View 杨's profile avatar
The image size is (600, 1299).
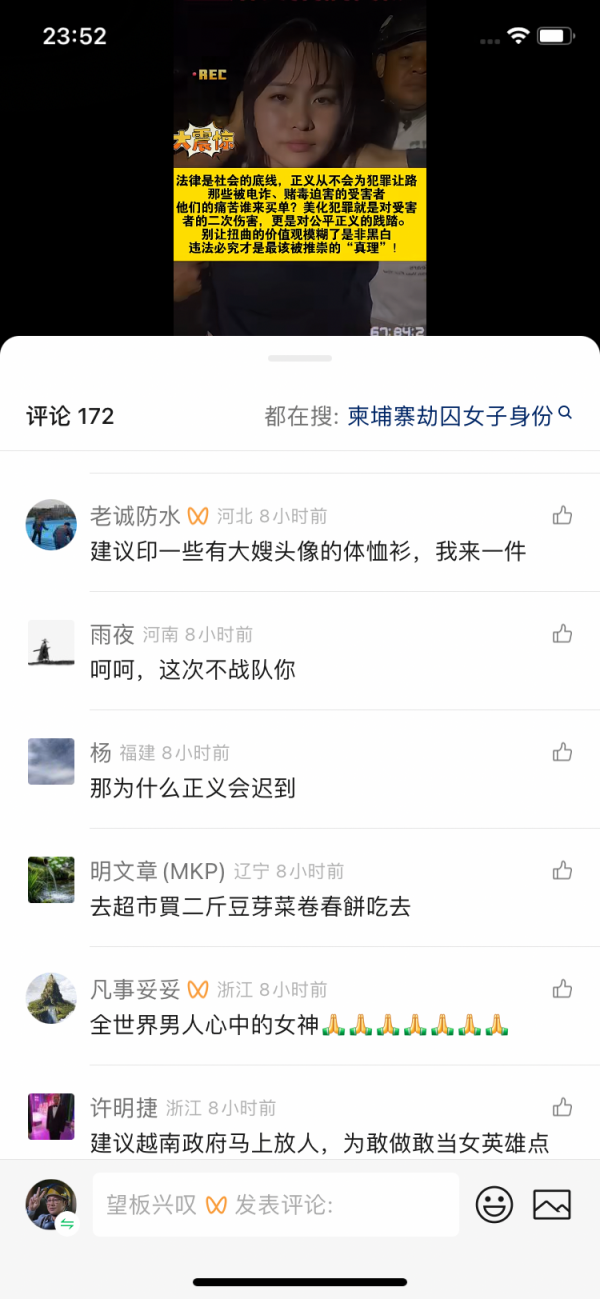pyautogui.click(x=51, y=762)
